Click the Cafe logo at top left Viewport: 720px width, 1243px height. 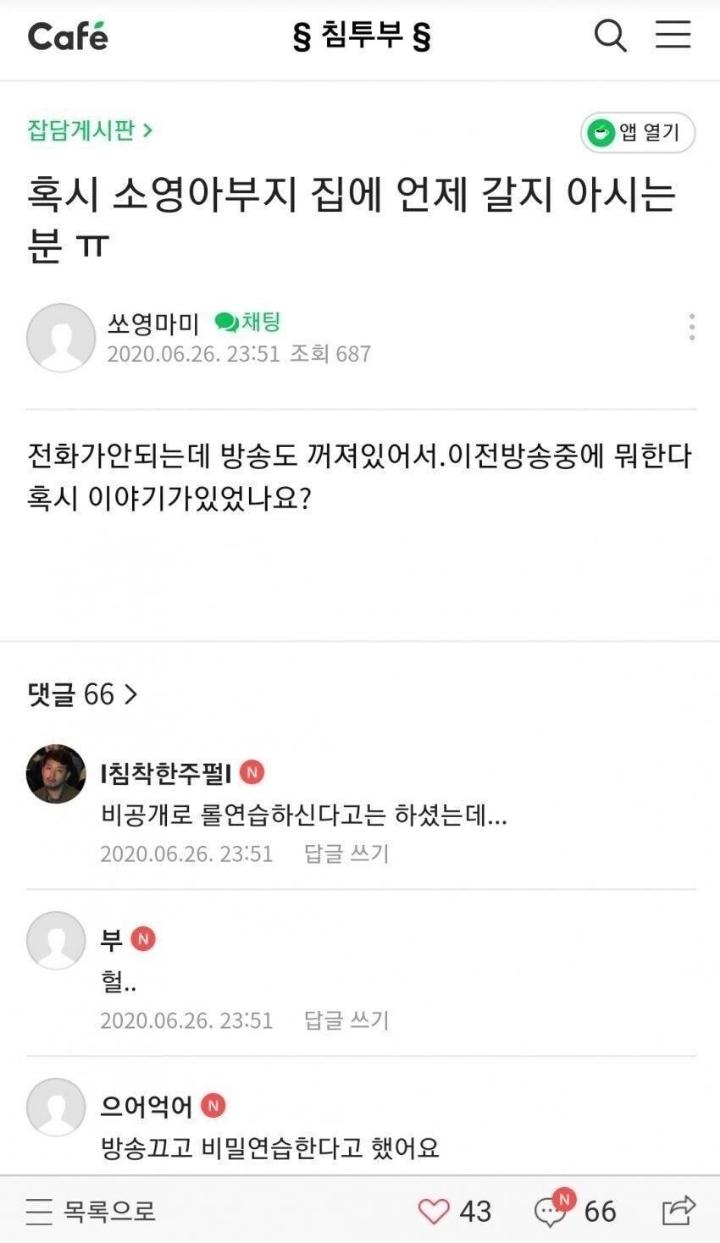[x=66, y=36]
